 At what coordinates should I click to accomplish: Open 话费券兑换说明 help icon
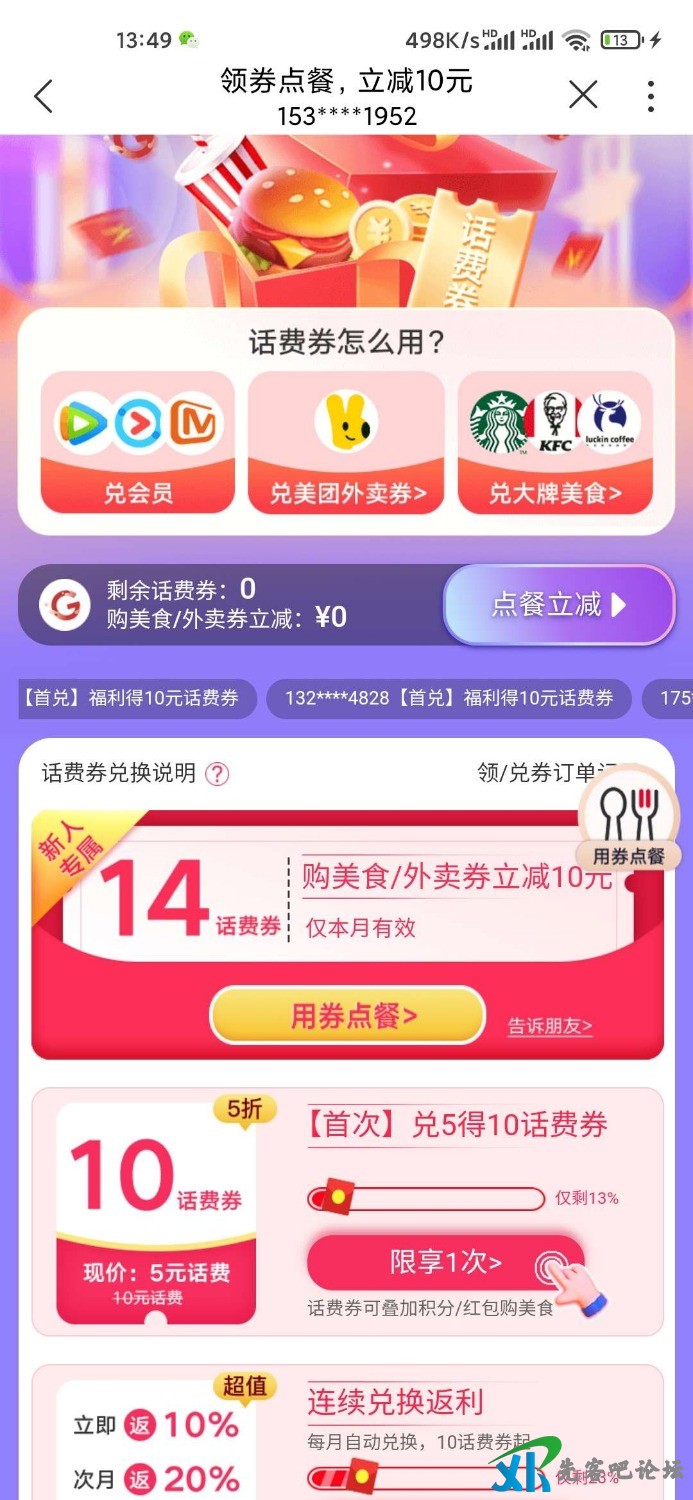coord(217,774)
